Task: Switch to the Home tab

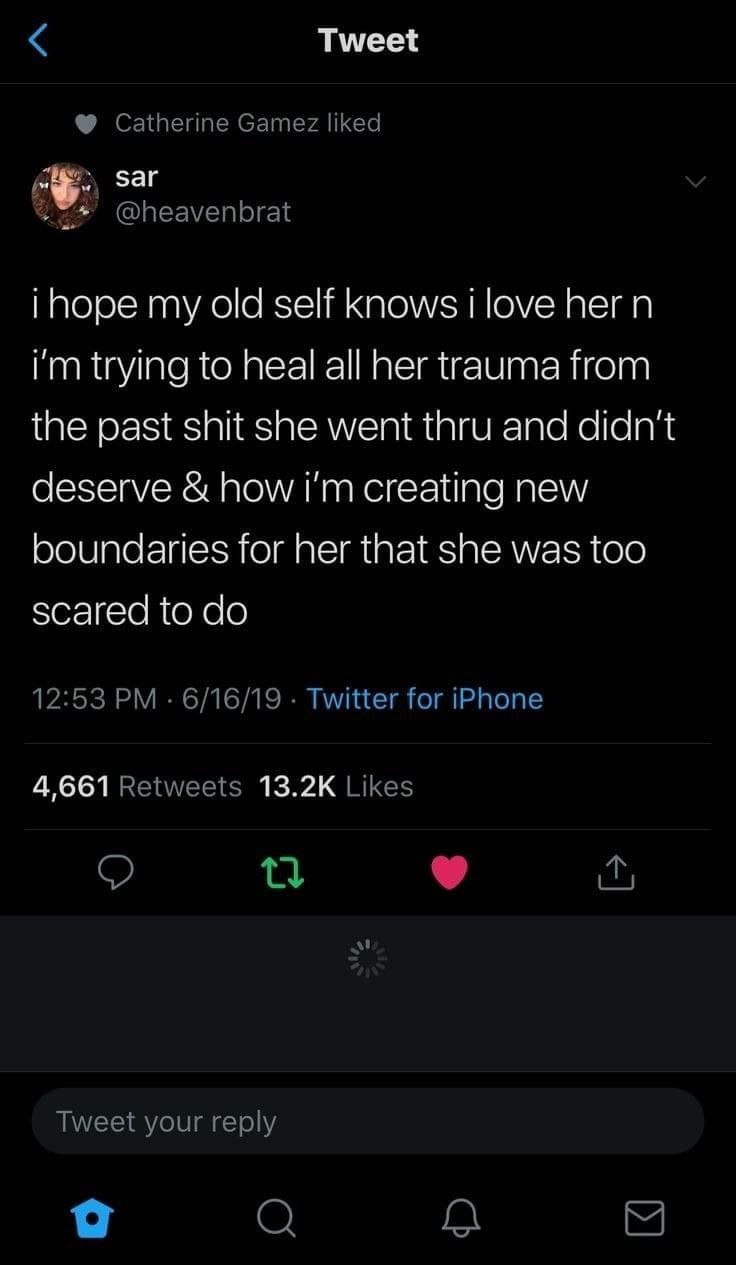Action: (x=91, y=1218)
